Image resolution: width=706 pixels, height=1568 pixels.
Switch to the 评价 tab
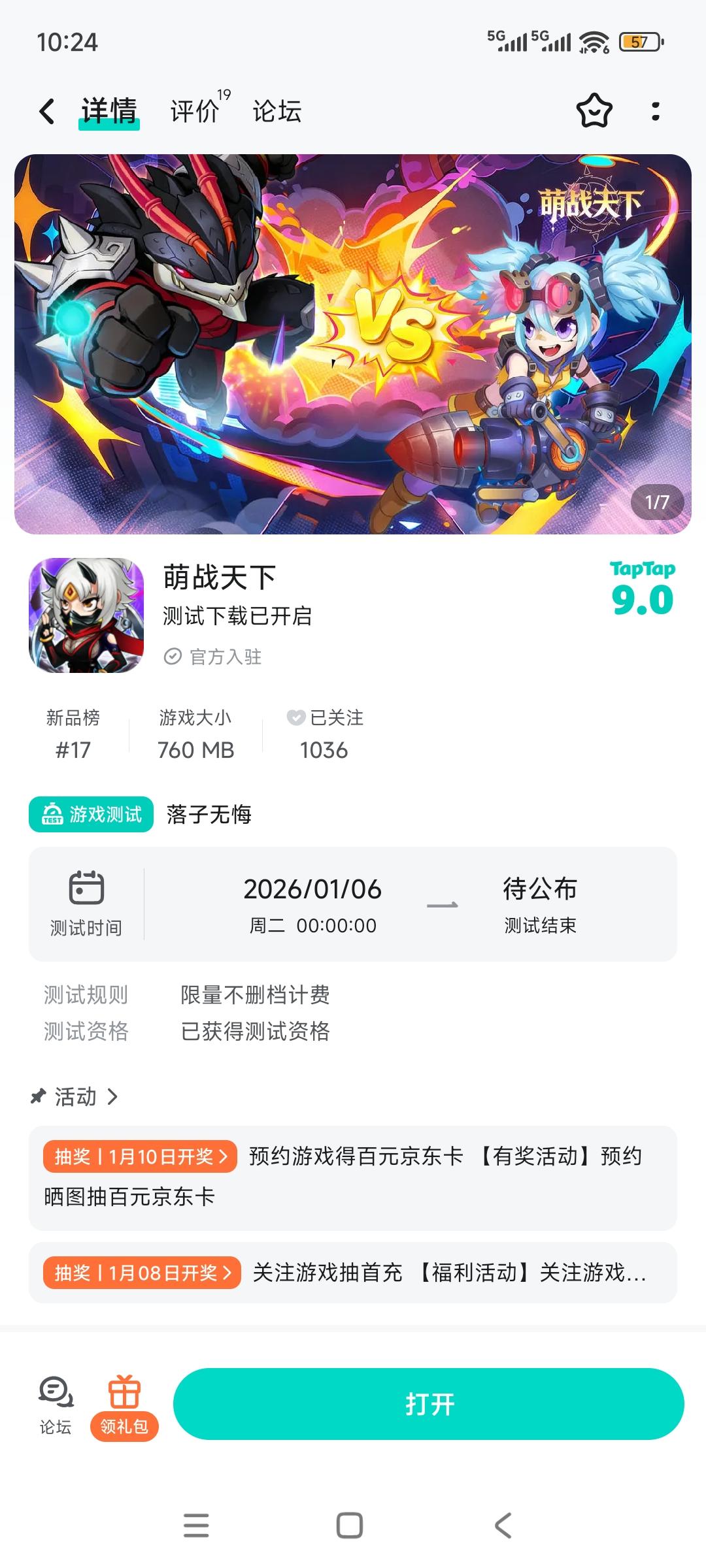point(195,111)
